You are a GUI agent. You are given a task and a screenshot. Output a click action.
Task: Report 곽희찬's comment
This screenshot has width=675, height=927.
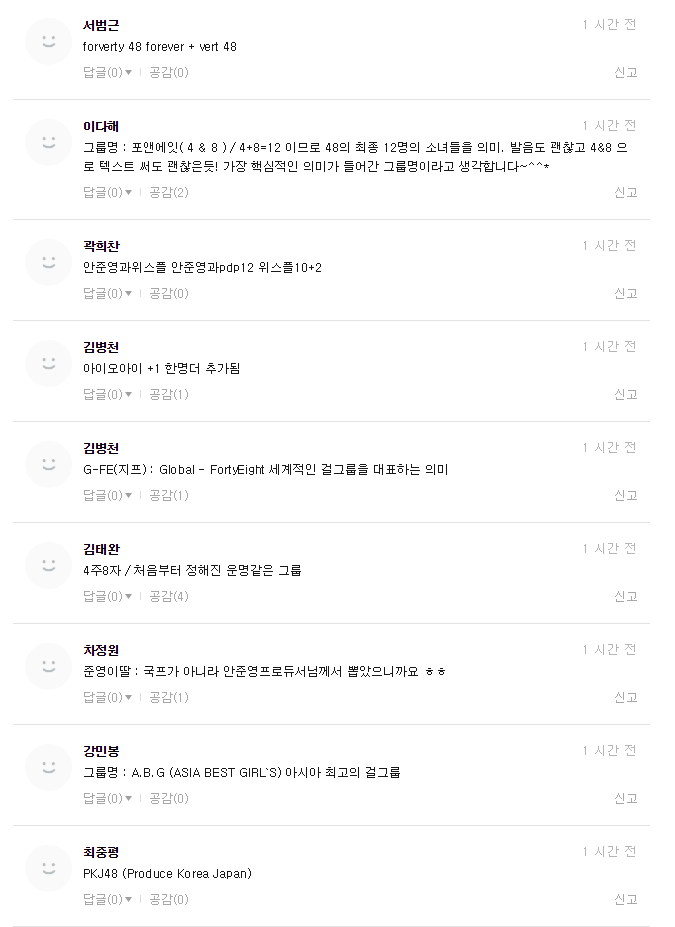(x=625, y=293)
